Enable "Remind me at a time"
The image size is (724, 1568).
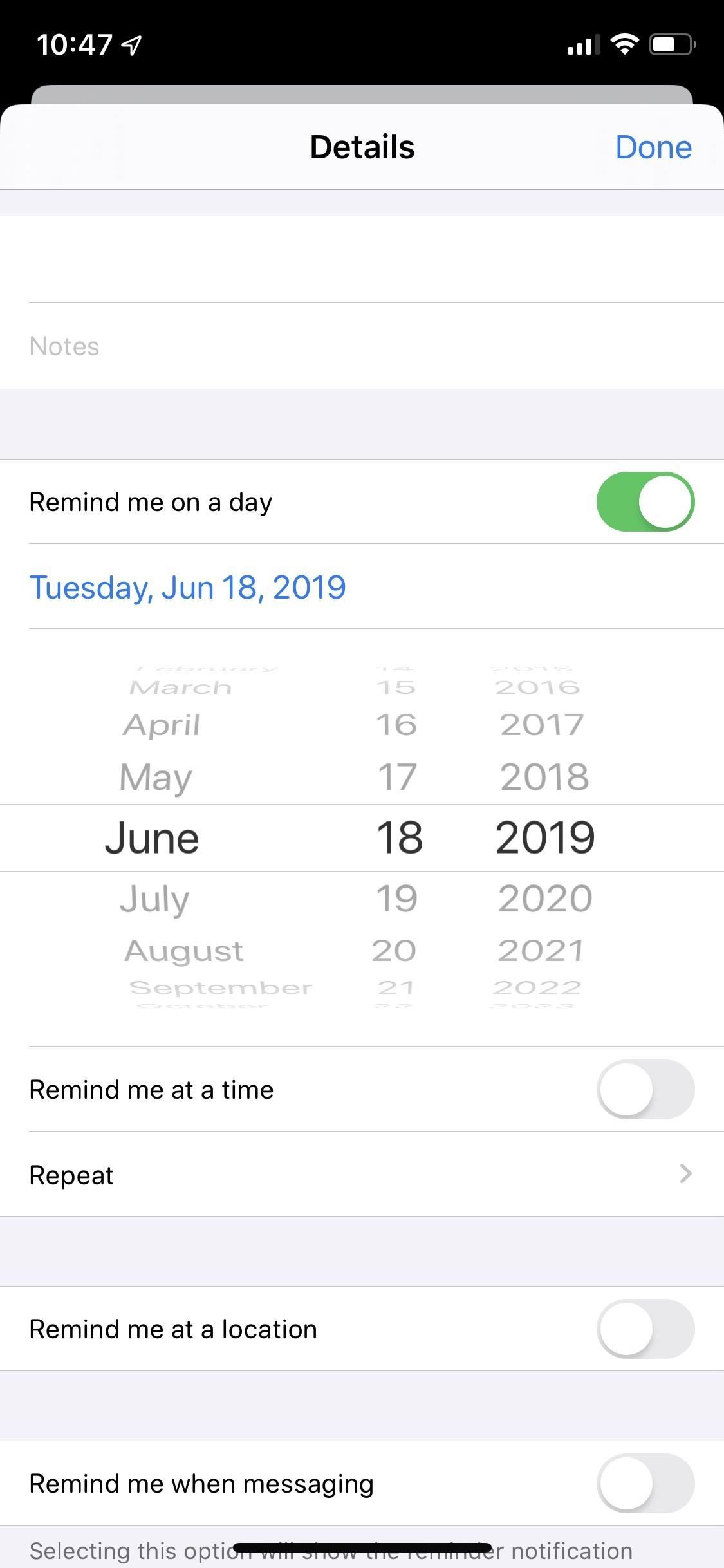pos(645,1089)
